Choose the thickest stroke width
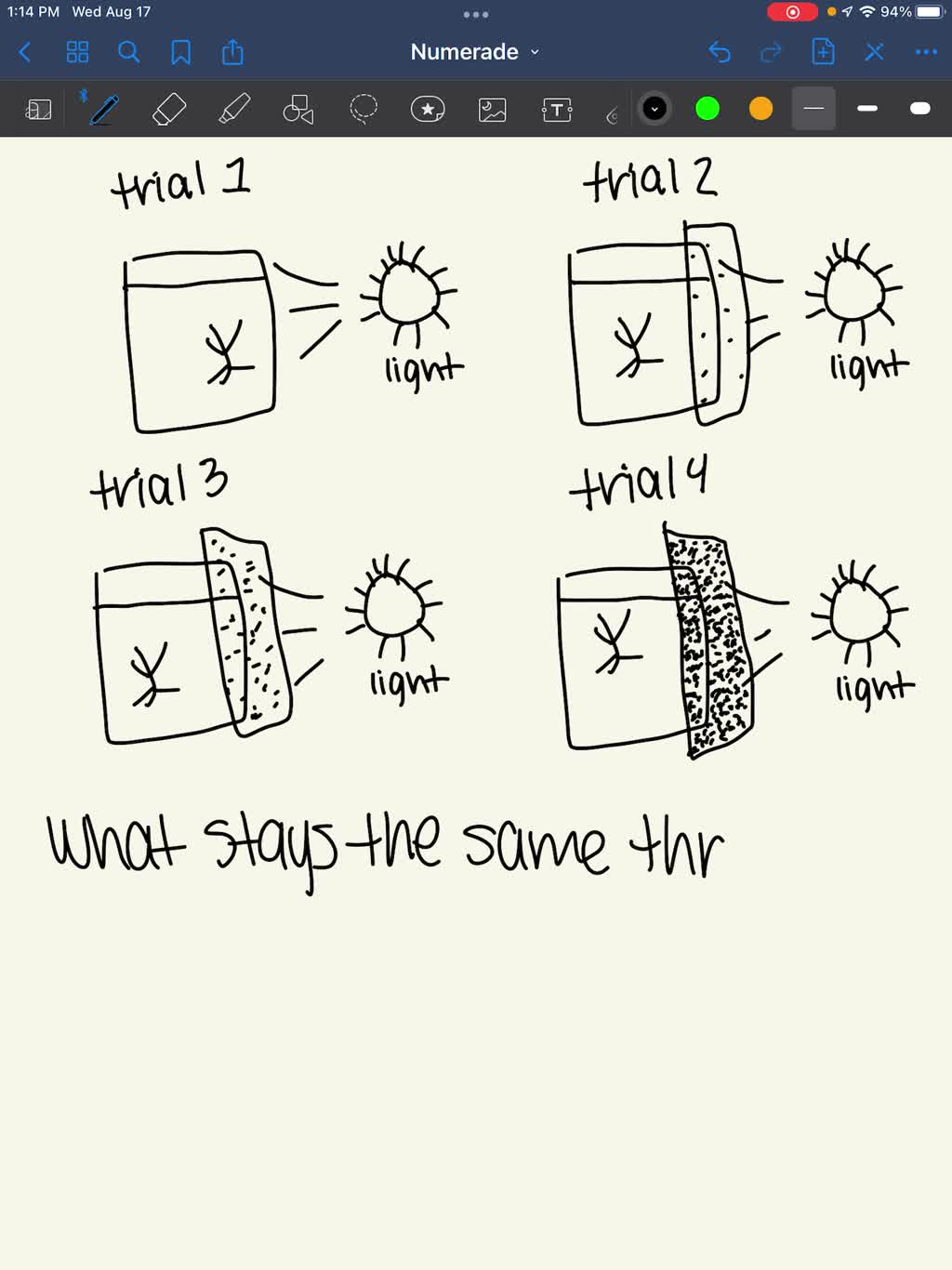This screenshot has width=952, height=1270. 919,109
